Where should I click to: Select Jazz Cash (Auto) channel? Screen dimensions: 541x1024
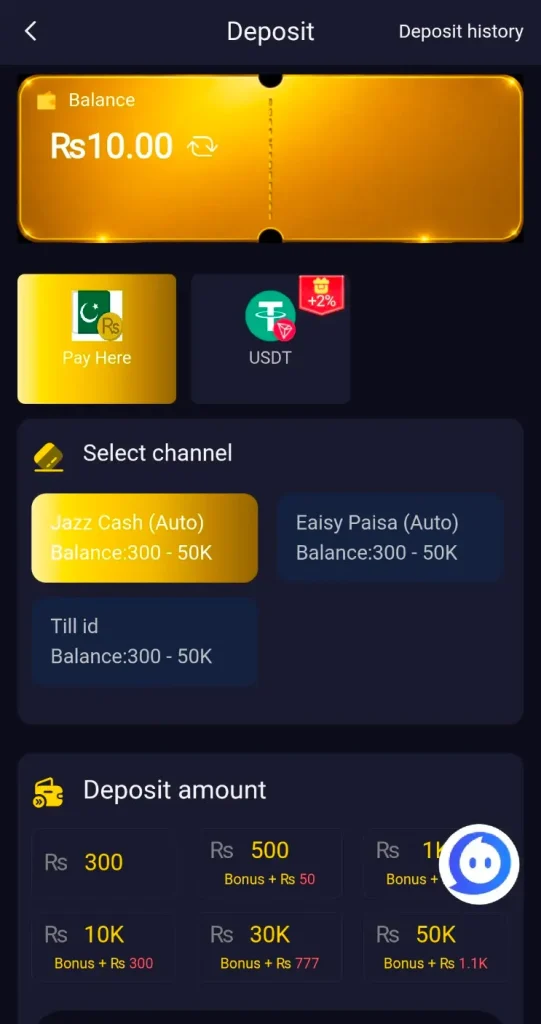(144, 537)
